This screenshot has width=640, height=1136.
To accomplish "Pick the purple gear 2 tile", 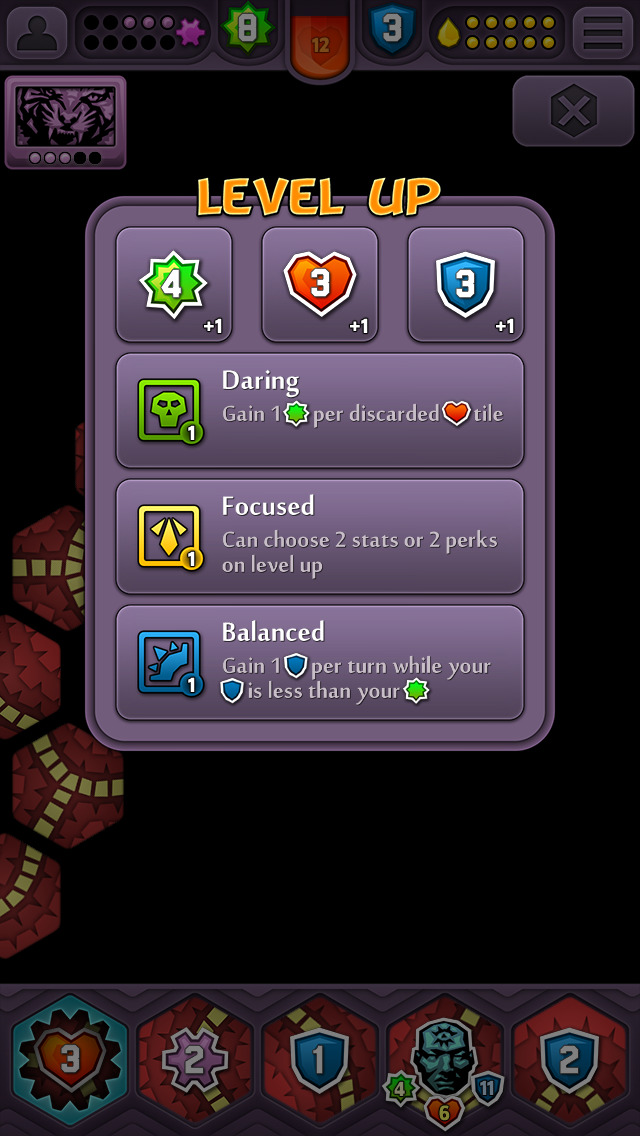I will tap(194, 1060).
